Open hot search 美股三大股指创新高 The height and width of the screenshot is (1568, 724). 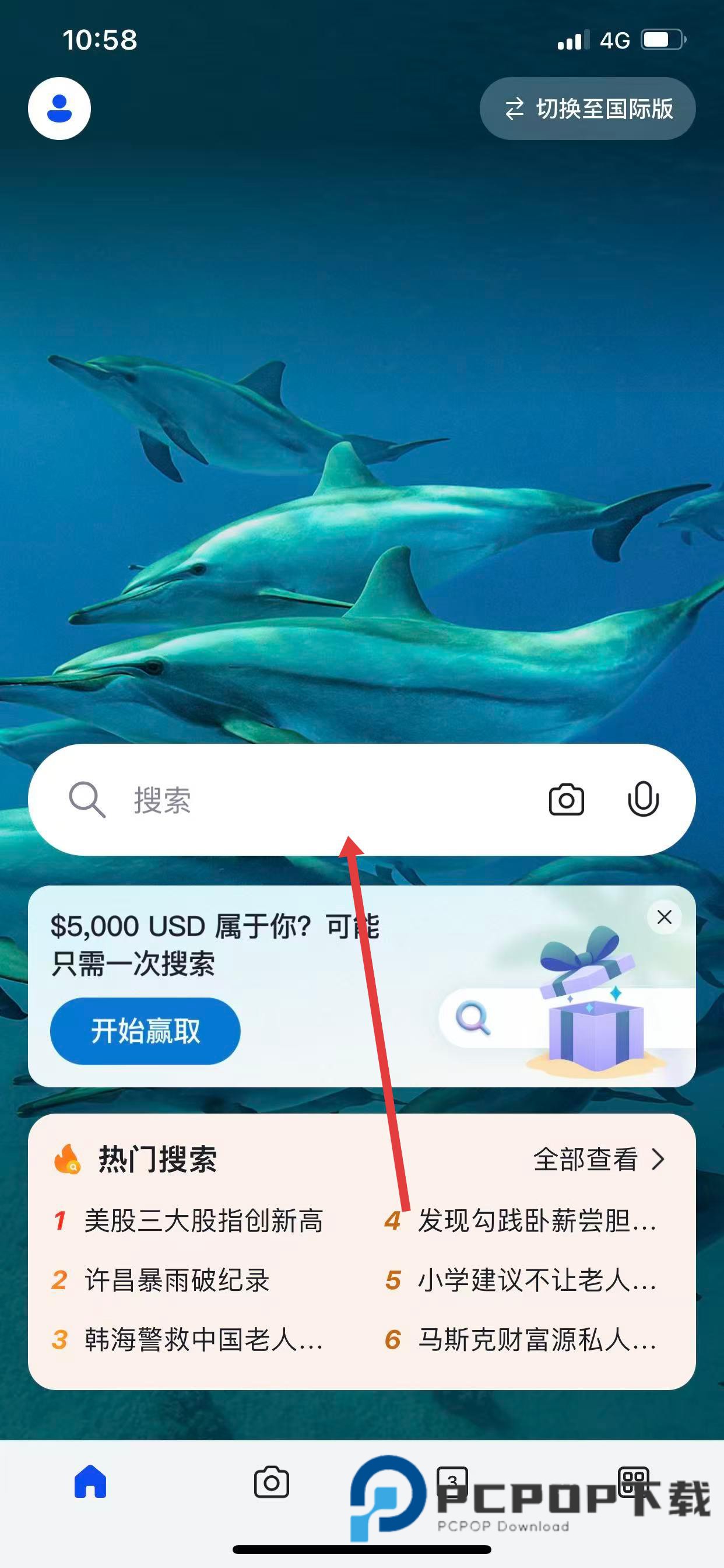[x=203, y=1221]
